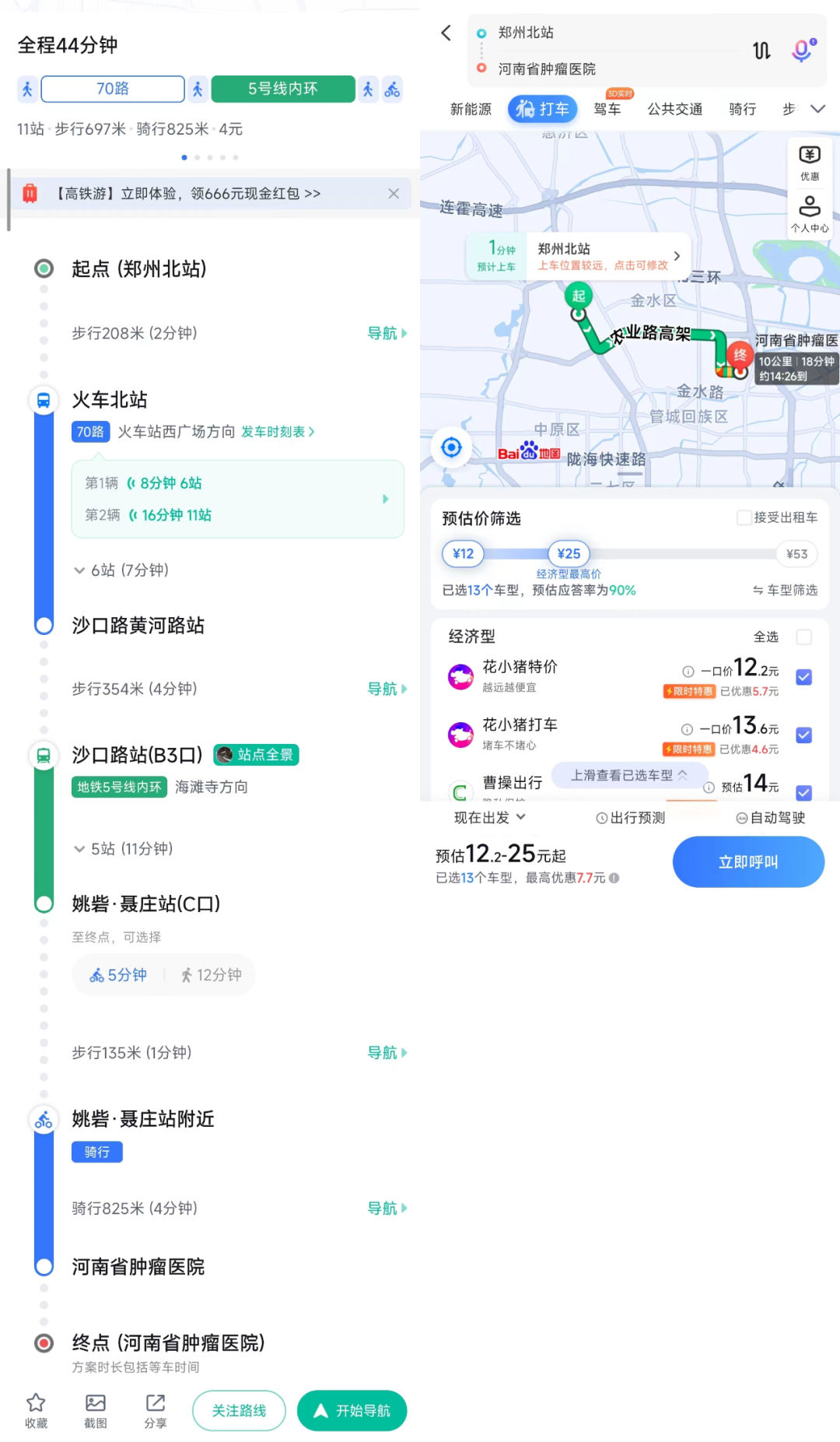The width and height of the screenshot is (840, 1442).
Task: Tap the 开始导航 navigation button
Action: point(352,1410)
